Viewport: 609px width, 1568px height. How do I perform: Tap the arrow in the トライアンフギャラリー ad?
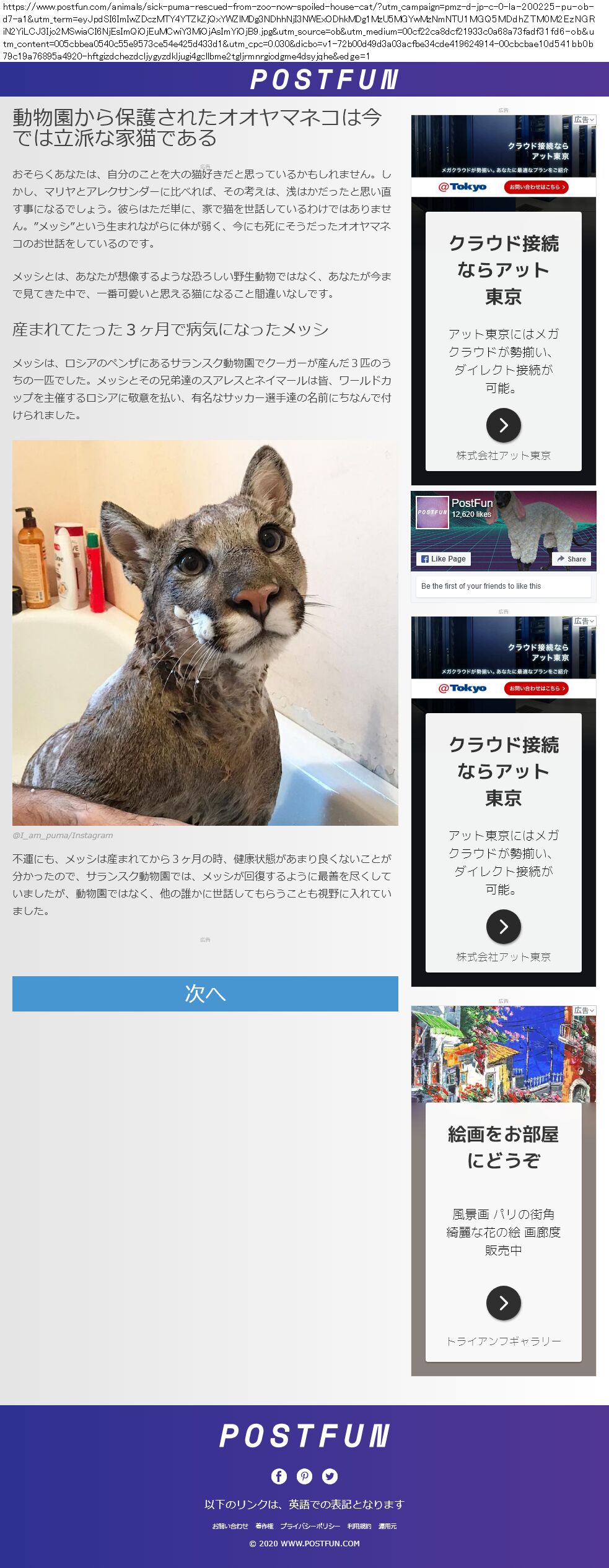tap(503, 1302)
